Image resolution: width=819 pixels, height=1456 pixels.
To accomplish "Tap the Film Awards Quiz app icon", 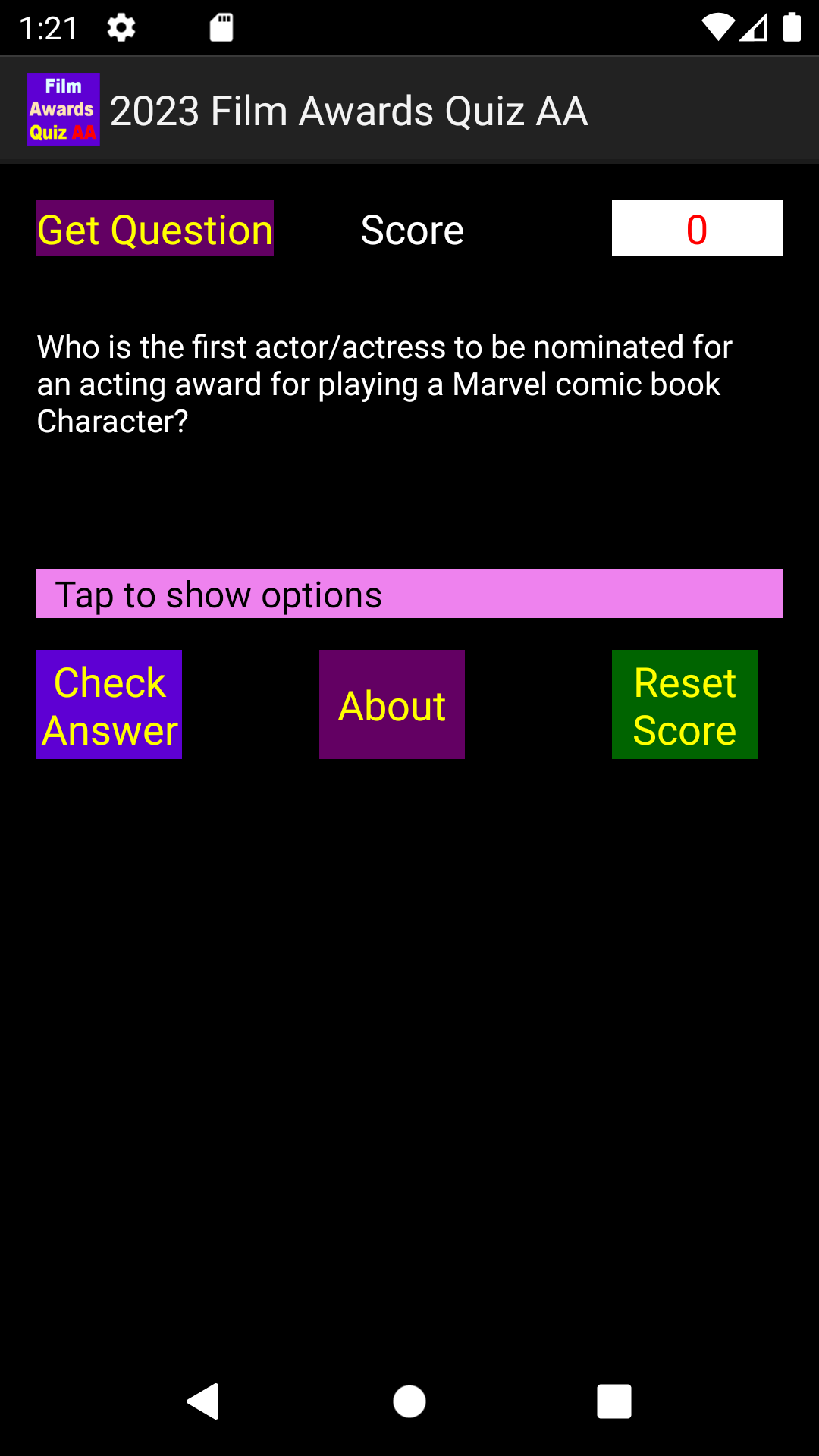I will pyautogui.click(x=63, y=108).
